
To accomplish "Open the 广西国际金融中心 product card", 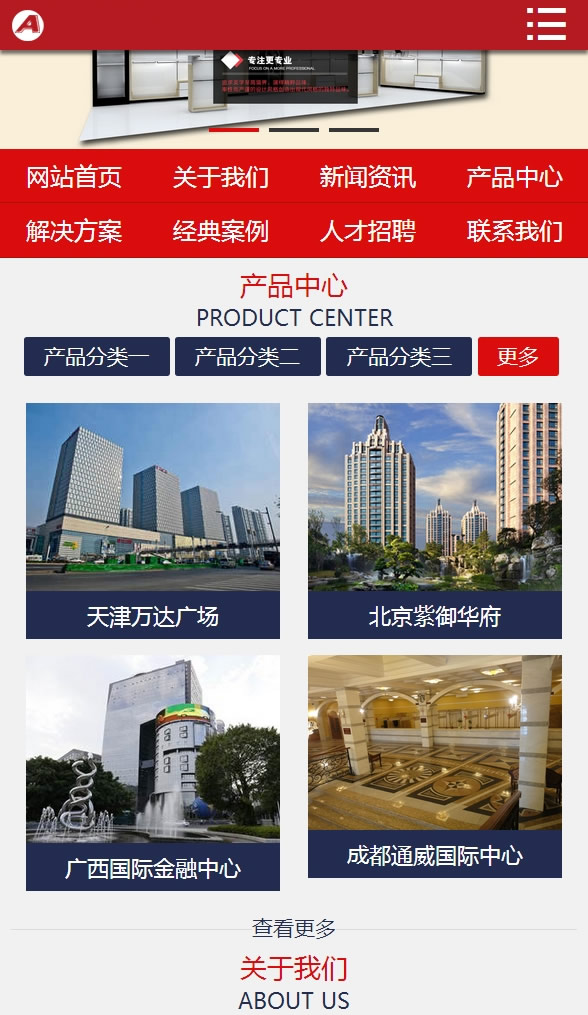I will click(x=153, y=772).
